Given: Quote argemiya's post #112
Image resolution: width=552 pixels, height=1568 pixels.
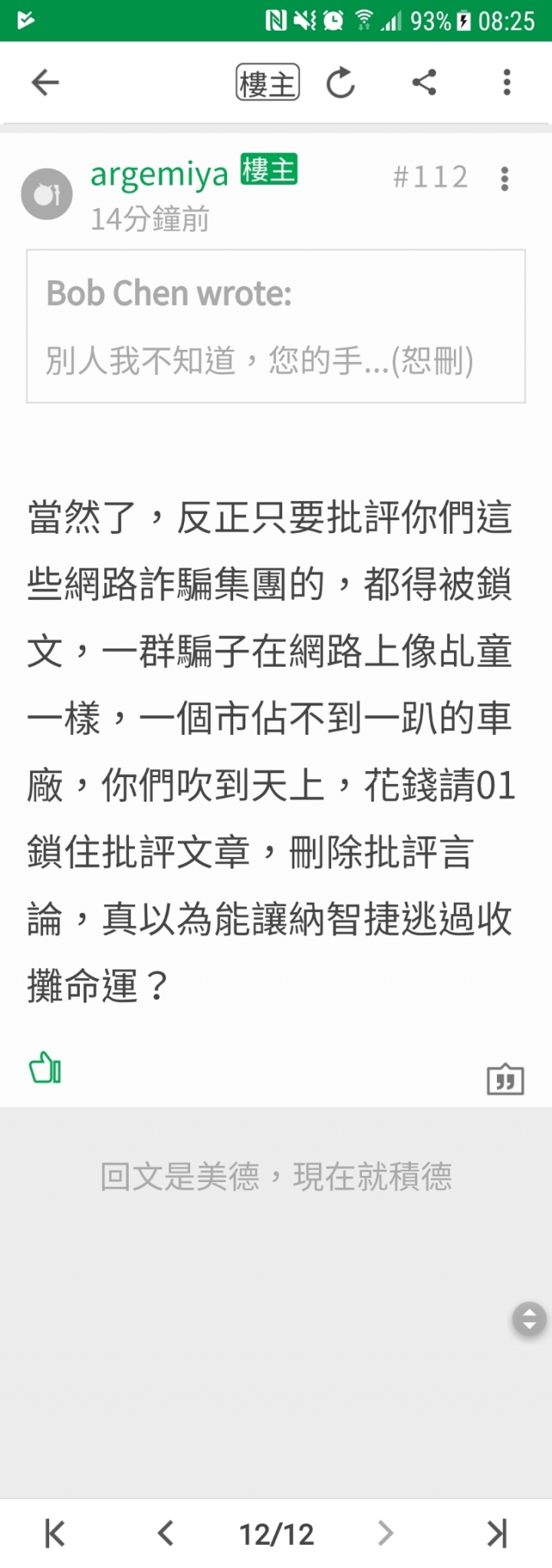Looking at the screenshot, I should [x=505, y=1079].
